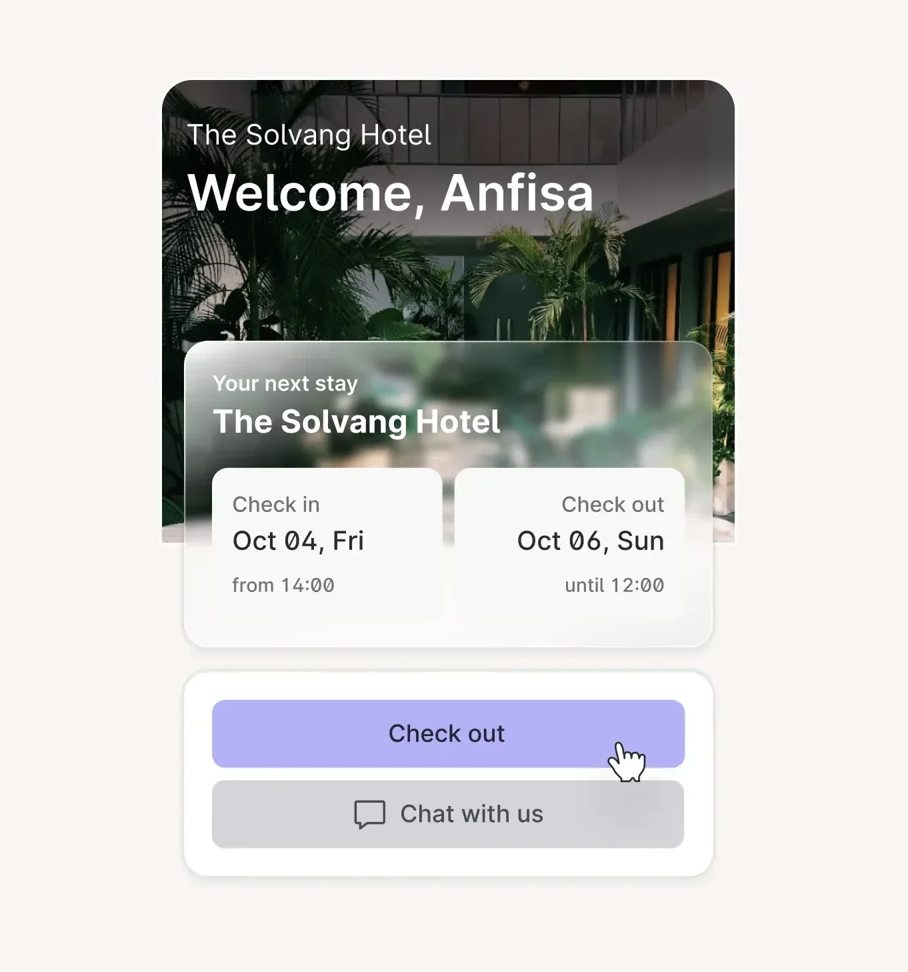Start a chat via Chat with us
The height and width of the screenshot is (972, 908).
tap(447, 814)
